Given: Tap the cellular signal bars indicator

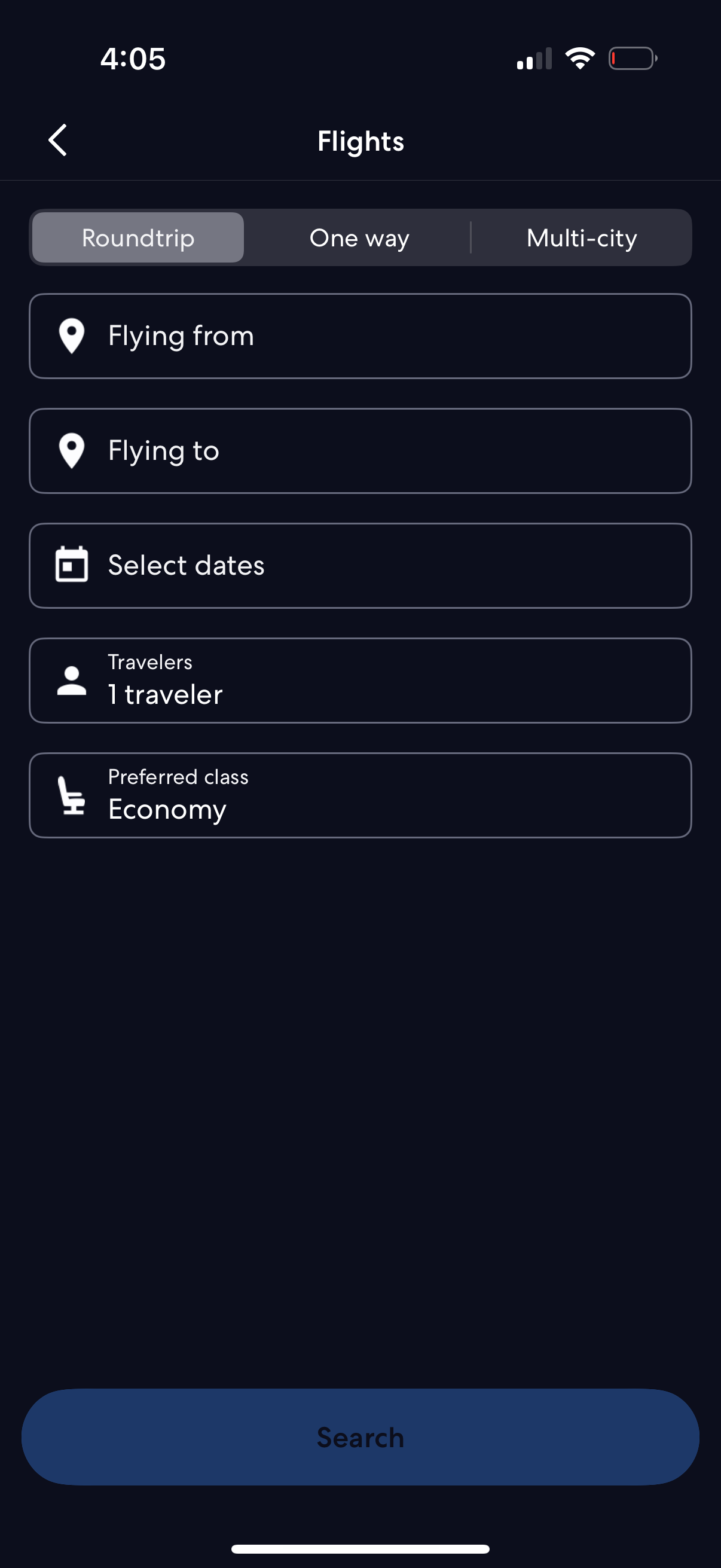Looking at the screenshot, I should tap(534, 58).
